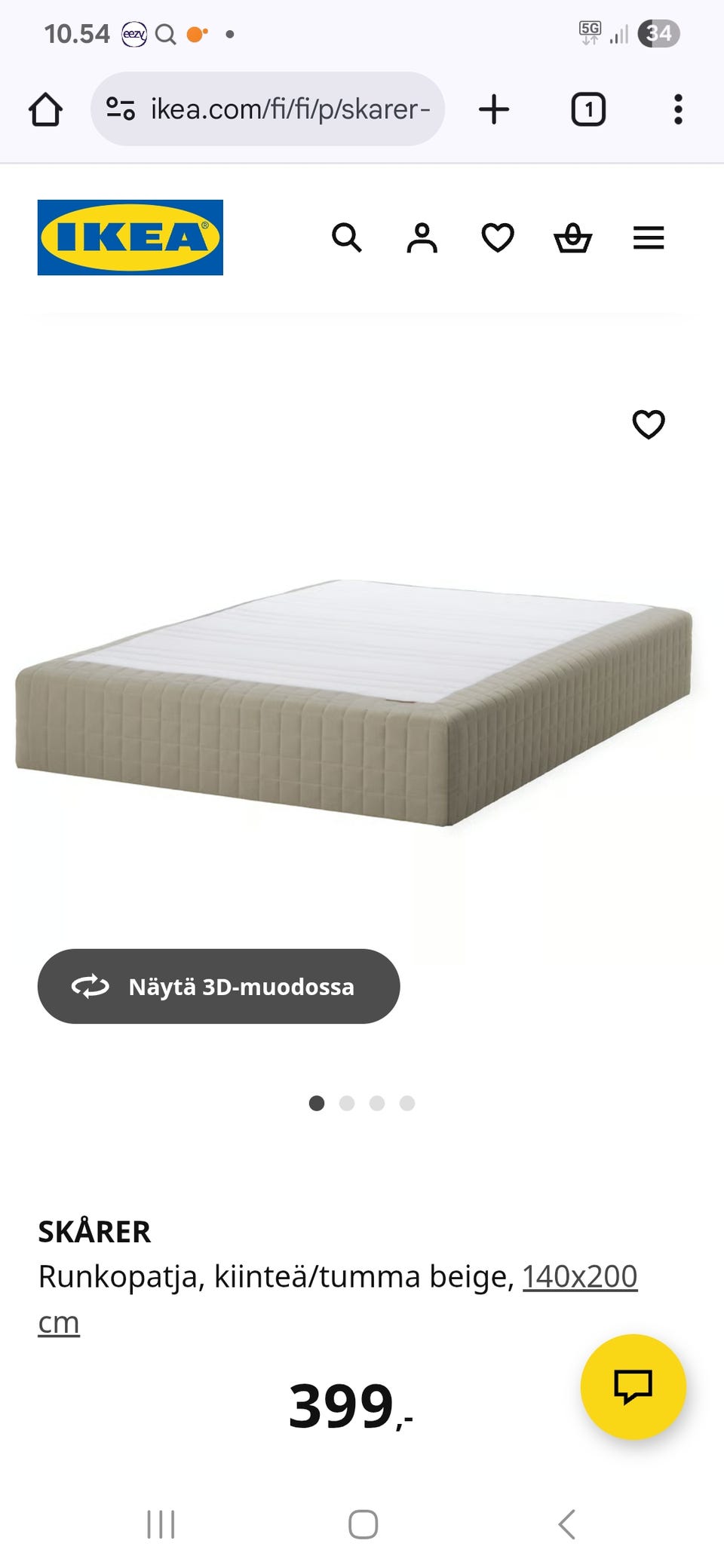Open a new browser tab with the plus icon

point(494,108)
